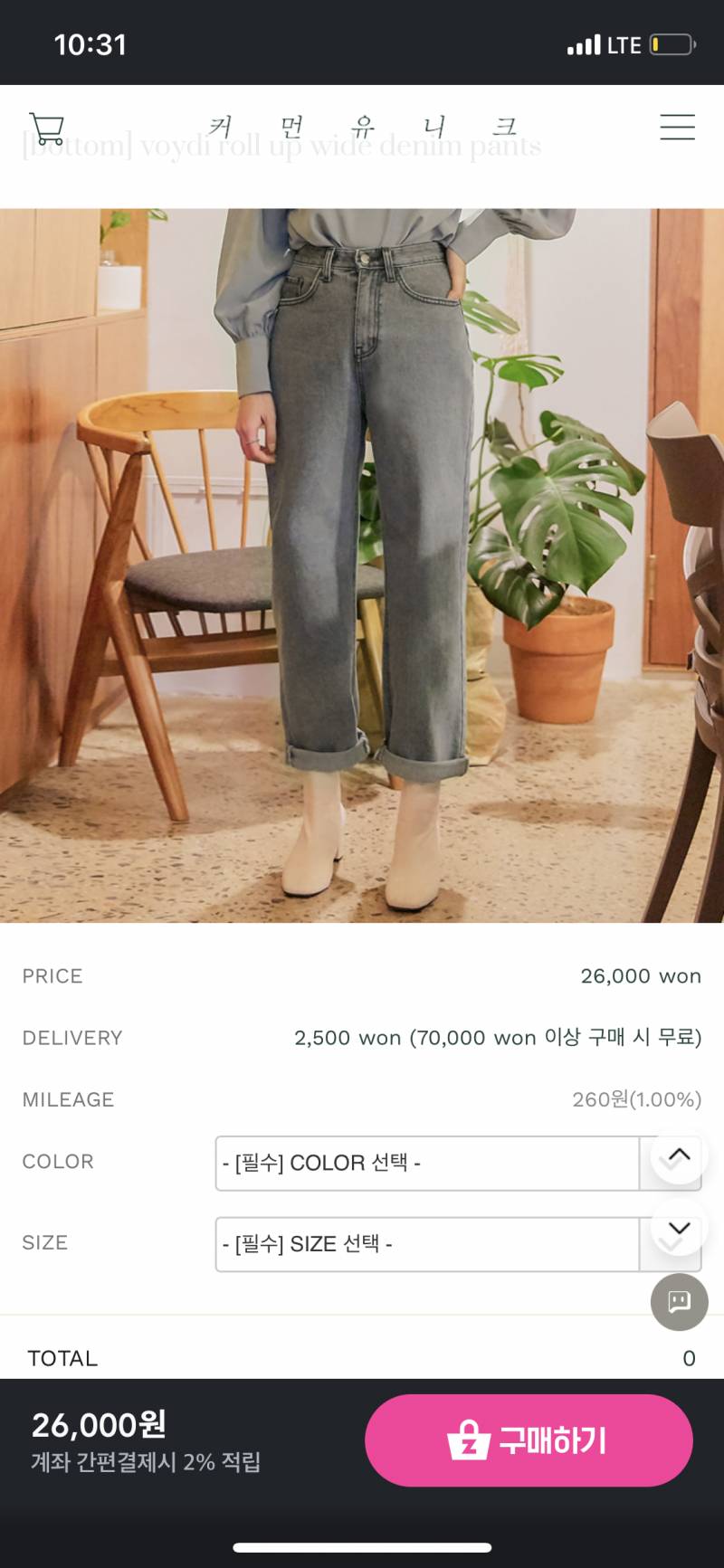Open the chat inquiry bubble
Image resolution: width=724 pixels, height=1568 pixels.
679,1302
